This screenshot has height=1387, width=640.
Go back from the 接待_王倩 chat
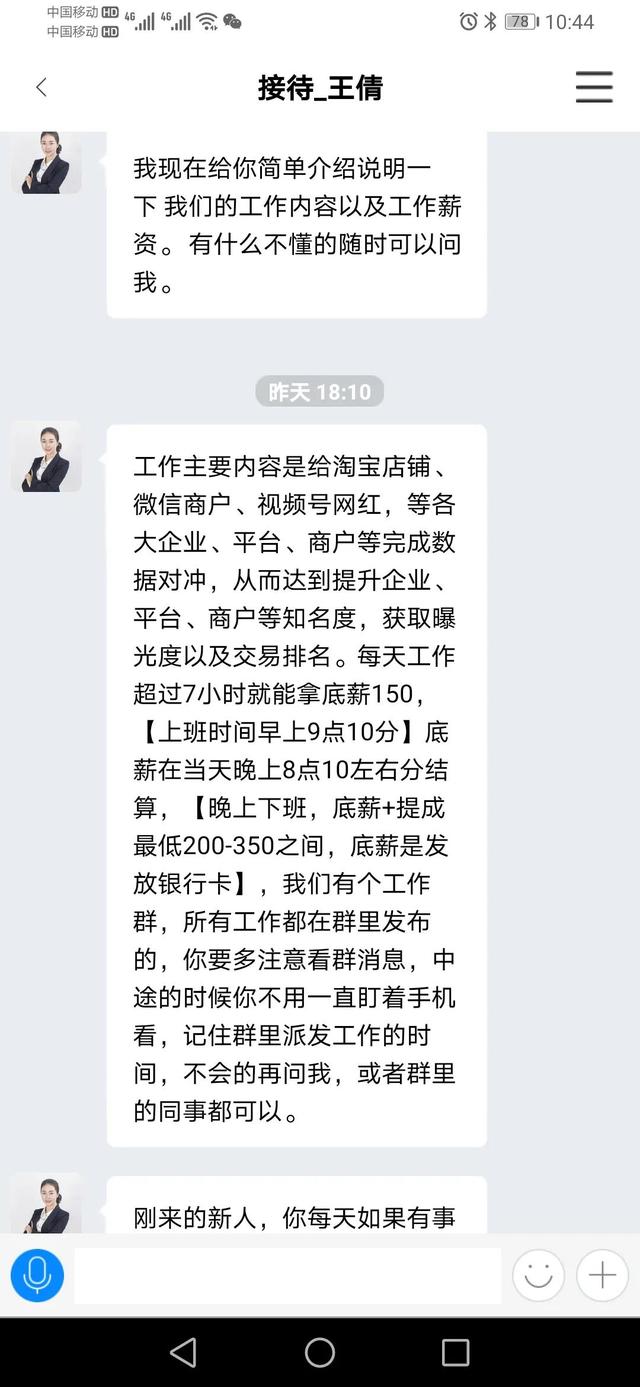[x=41, y=88]
